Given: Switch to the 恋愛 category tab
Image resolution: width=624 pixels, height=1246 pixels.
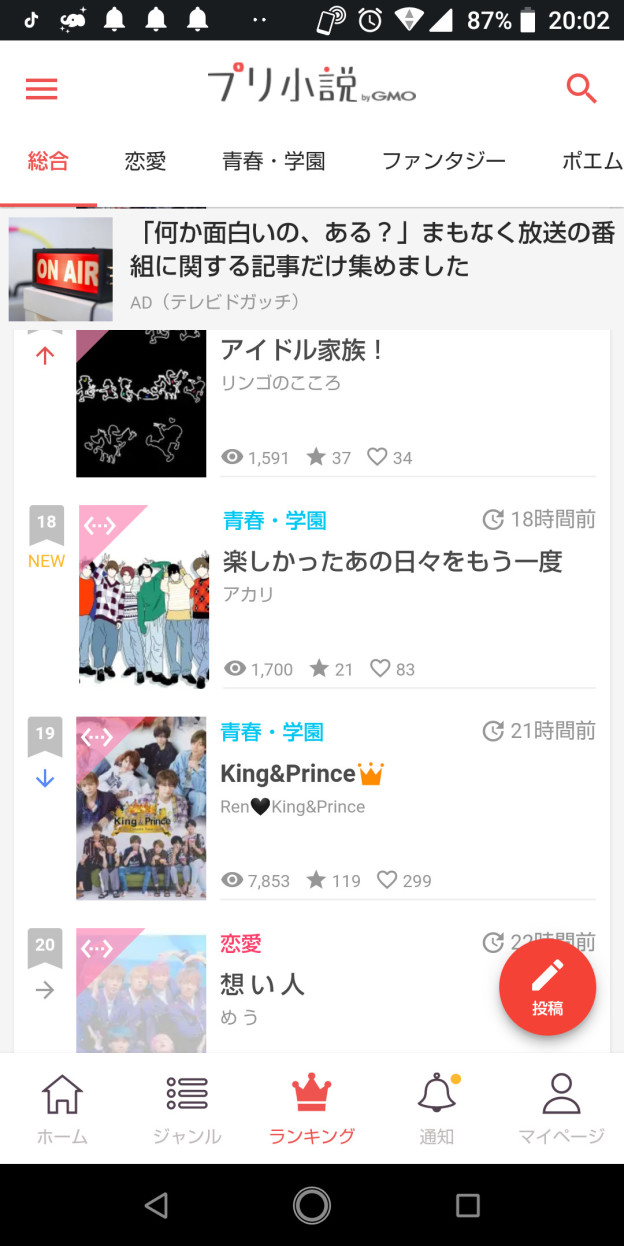Looking at the screenshot, I should (x=145, y=161).
